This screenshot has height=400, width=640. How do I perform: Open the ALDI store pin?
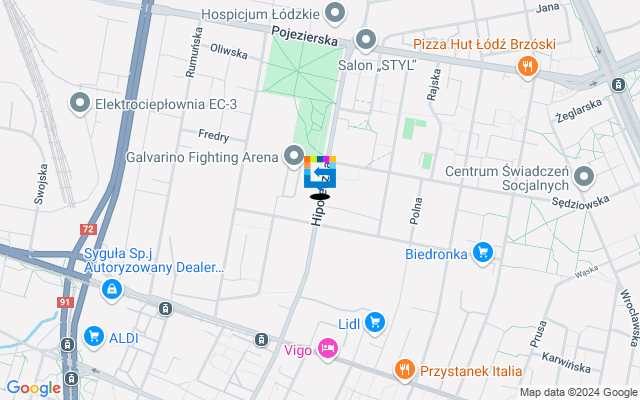95,337
